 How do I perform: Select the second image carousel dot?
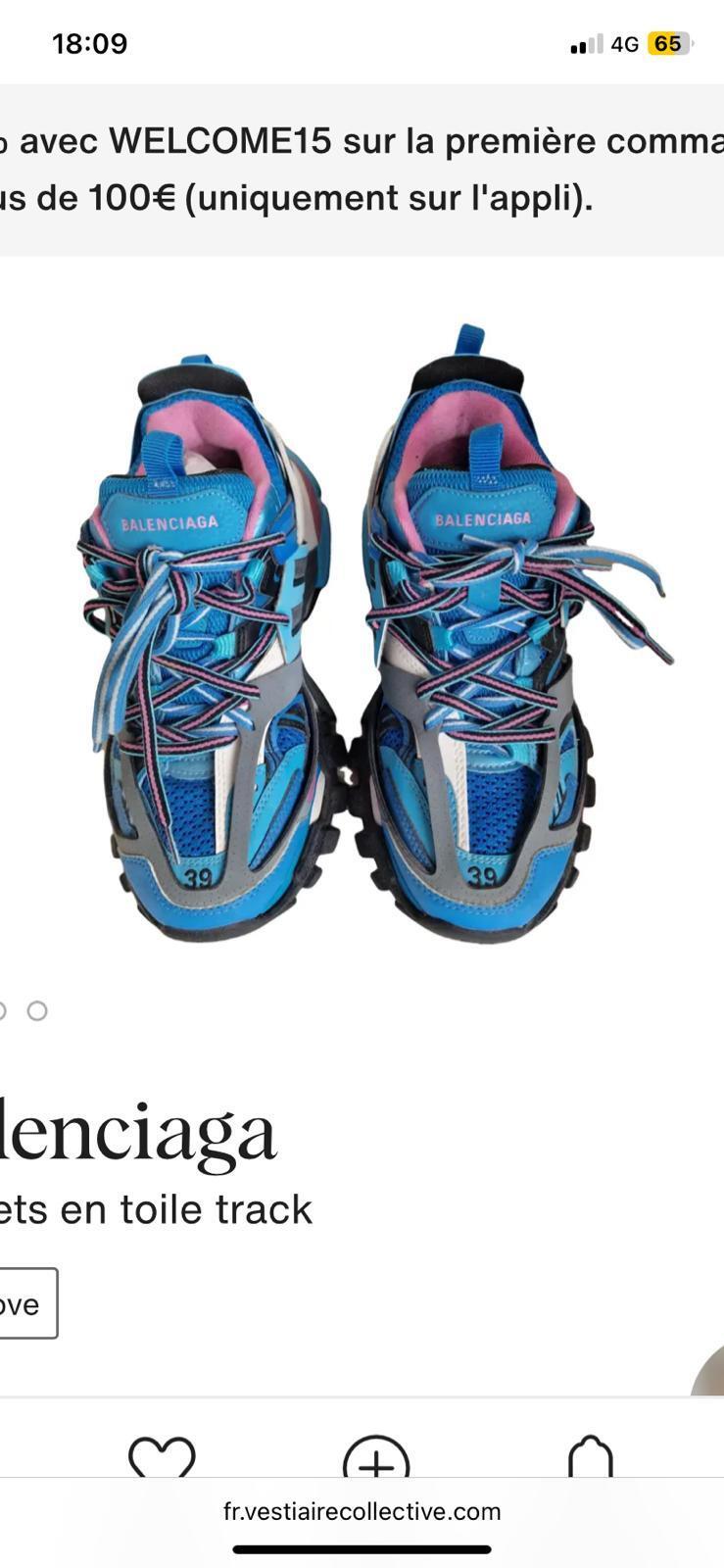tap(37, 1010)
